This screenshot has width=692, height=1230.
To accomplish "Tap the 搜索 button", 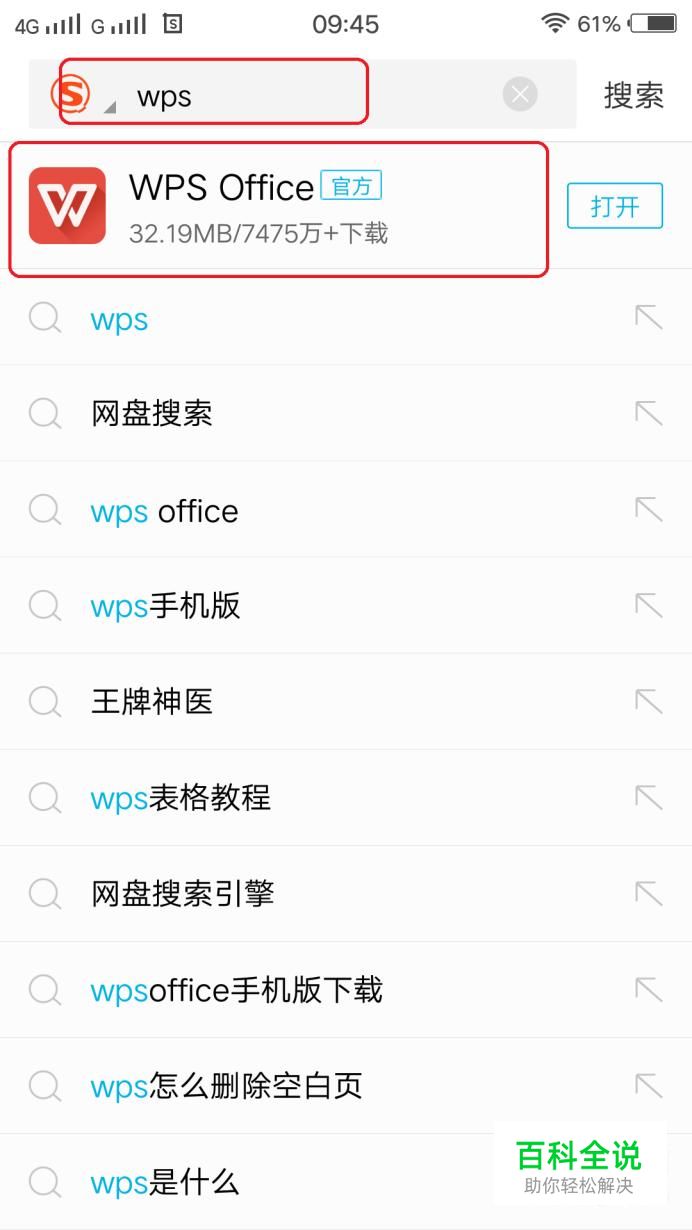I will pyautogui.click(x=633, y=95).
